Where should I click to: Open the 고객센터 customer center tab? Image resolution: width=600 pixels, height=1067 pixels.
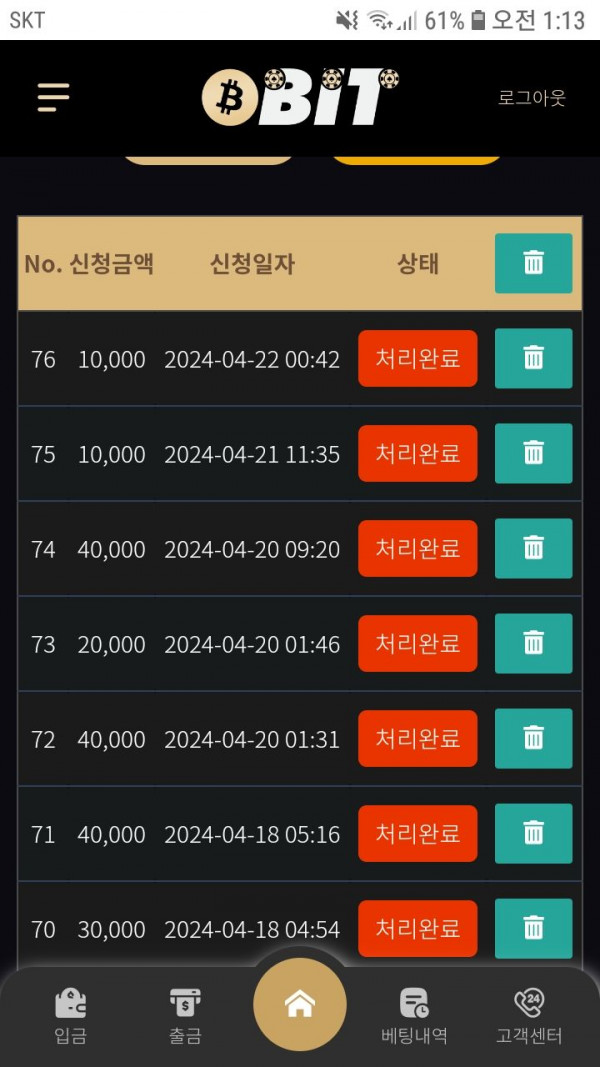(x=529, y=1015)
